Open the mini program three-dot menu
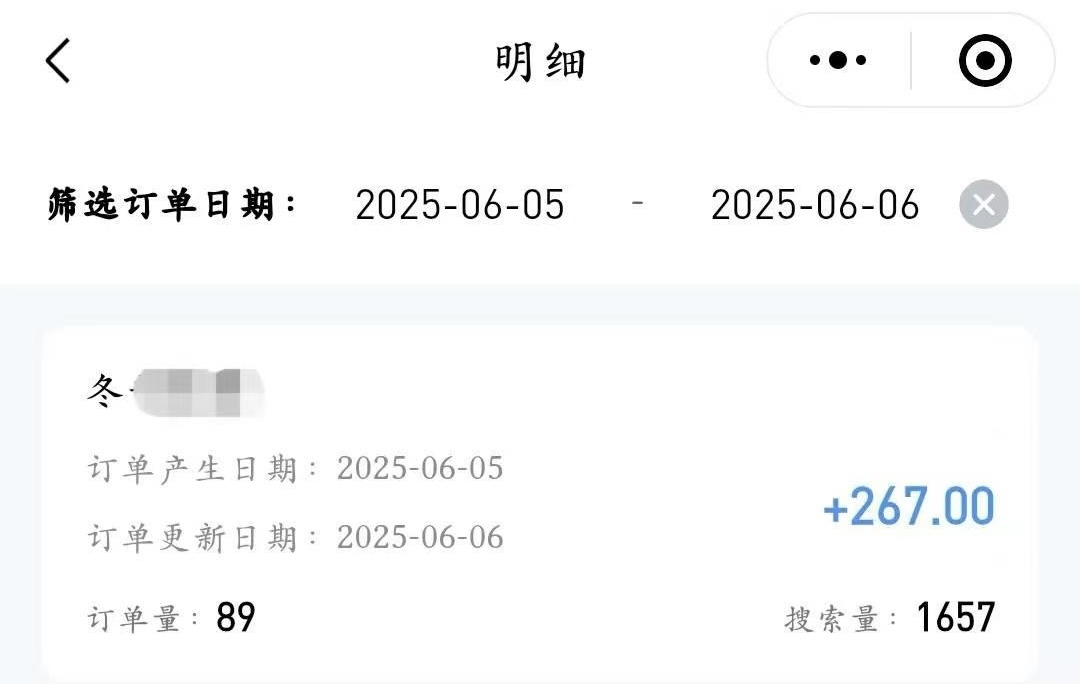 click(838, 61)
